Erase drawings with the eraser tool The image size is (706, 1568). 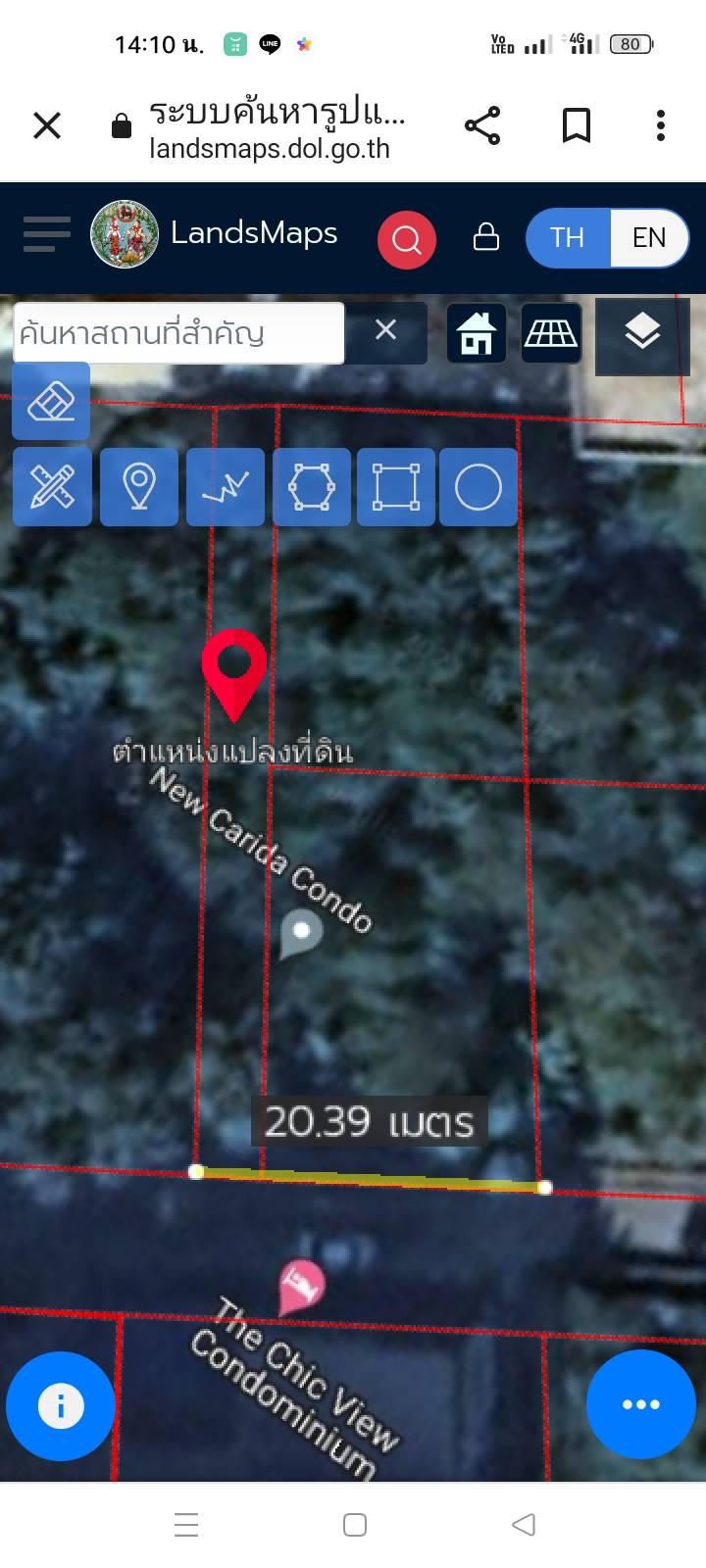click(x=51, y=401)
